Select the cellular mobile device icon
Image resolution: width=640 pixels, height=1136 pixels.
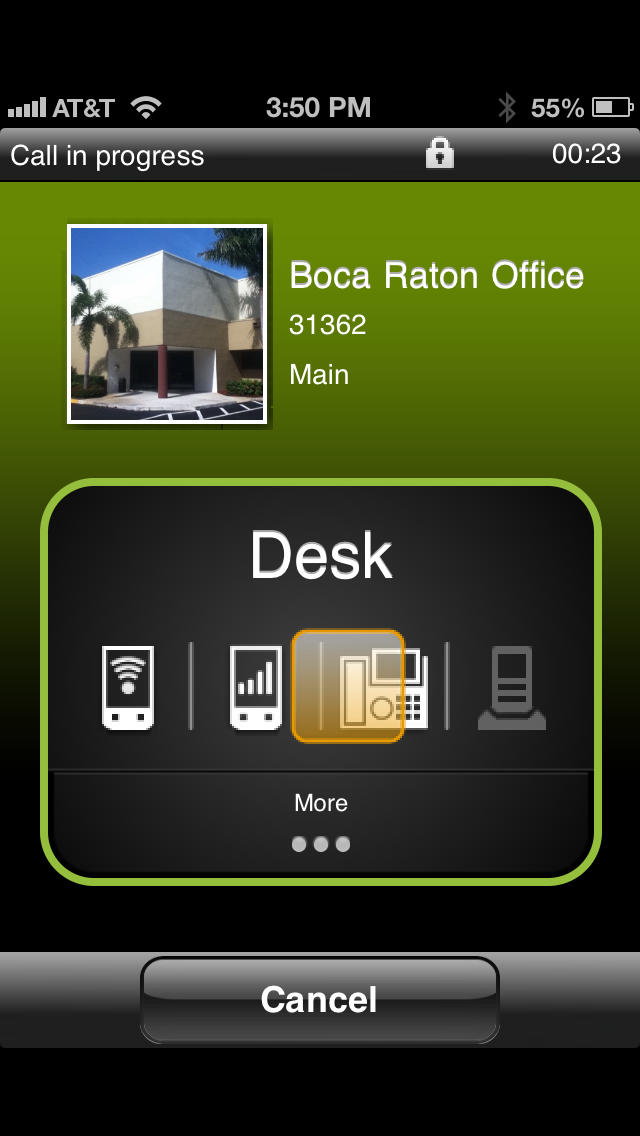pos(256,687)
